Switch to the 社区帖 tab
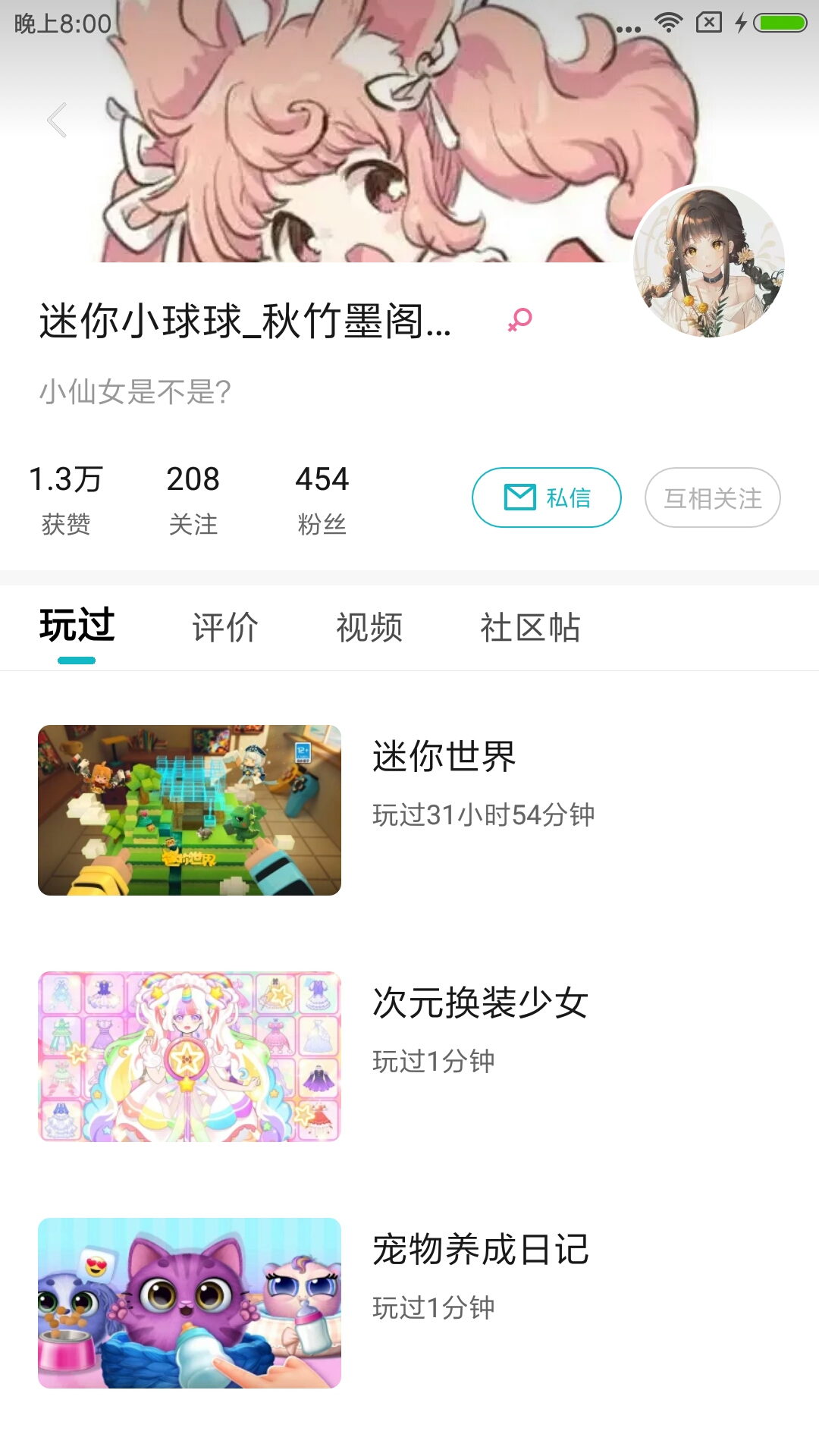 pyautogui.click(x=530, y=627)
